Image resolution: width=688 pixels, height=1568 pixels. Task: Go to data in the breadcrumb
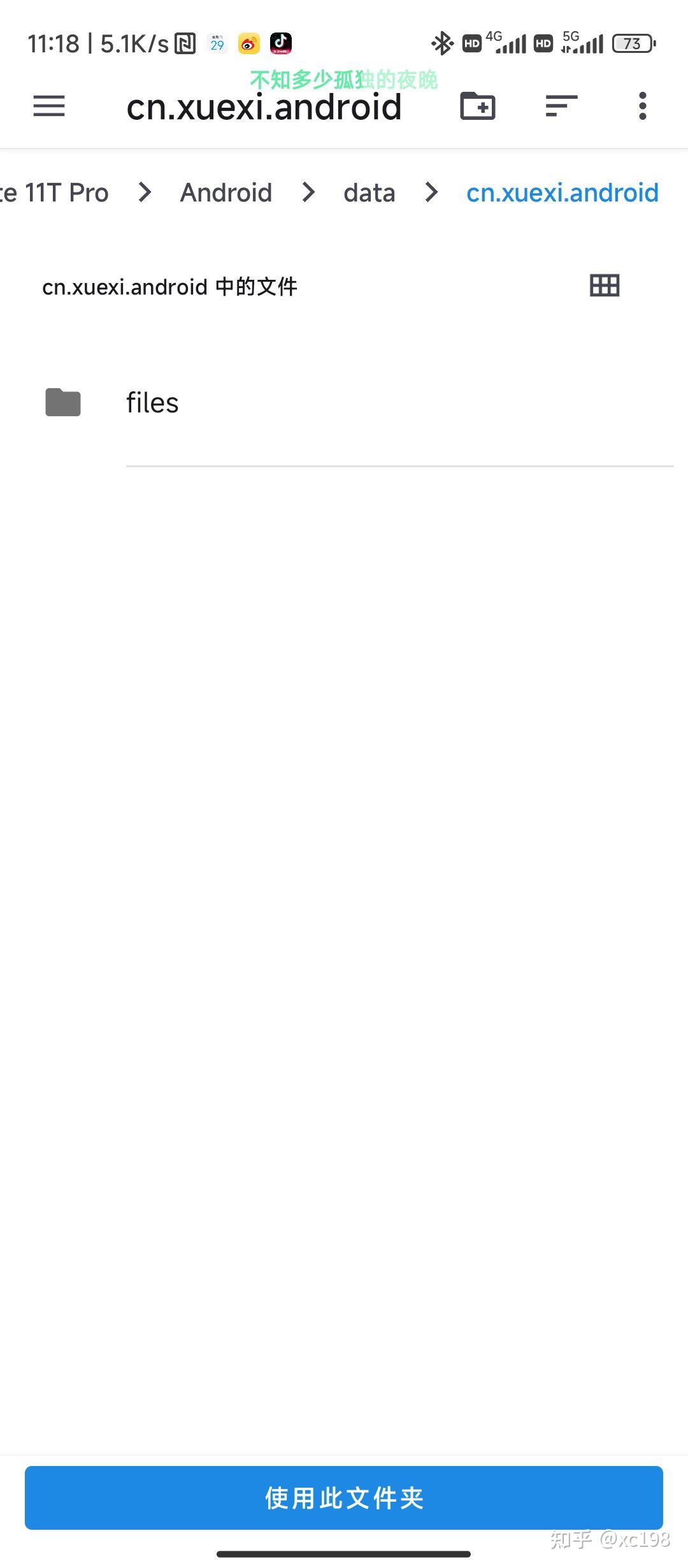(x=369, y=192)
